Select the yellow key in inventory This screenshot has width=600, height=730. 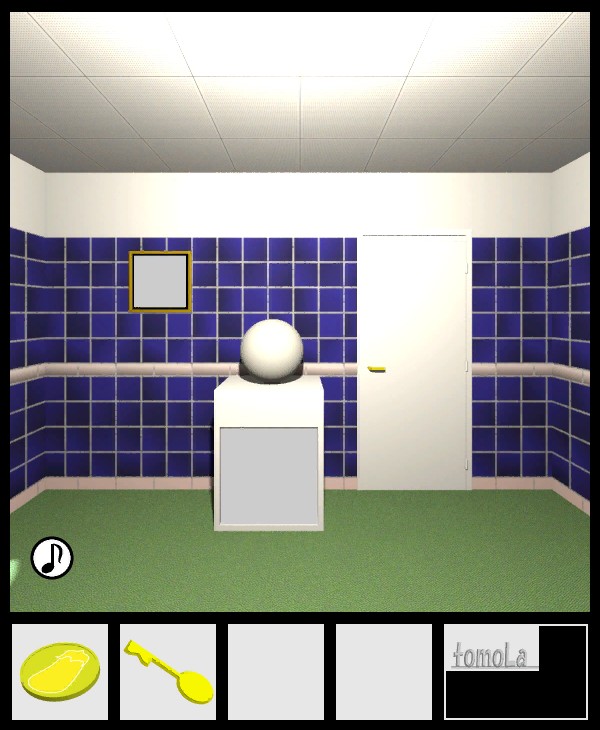169,672
